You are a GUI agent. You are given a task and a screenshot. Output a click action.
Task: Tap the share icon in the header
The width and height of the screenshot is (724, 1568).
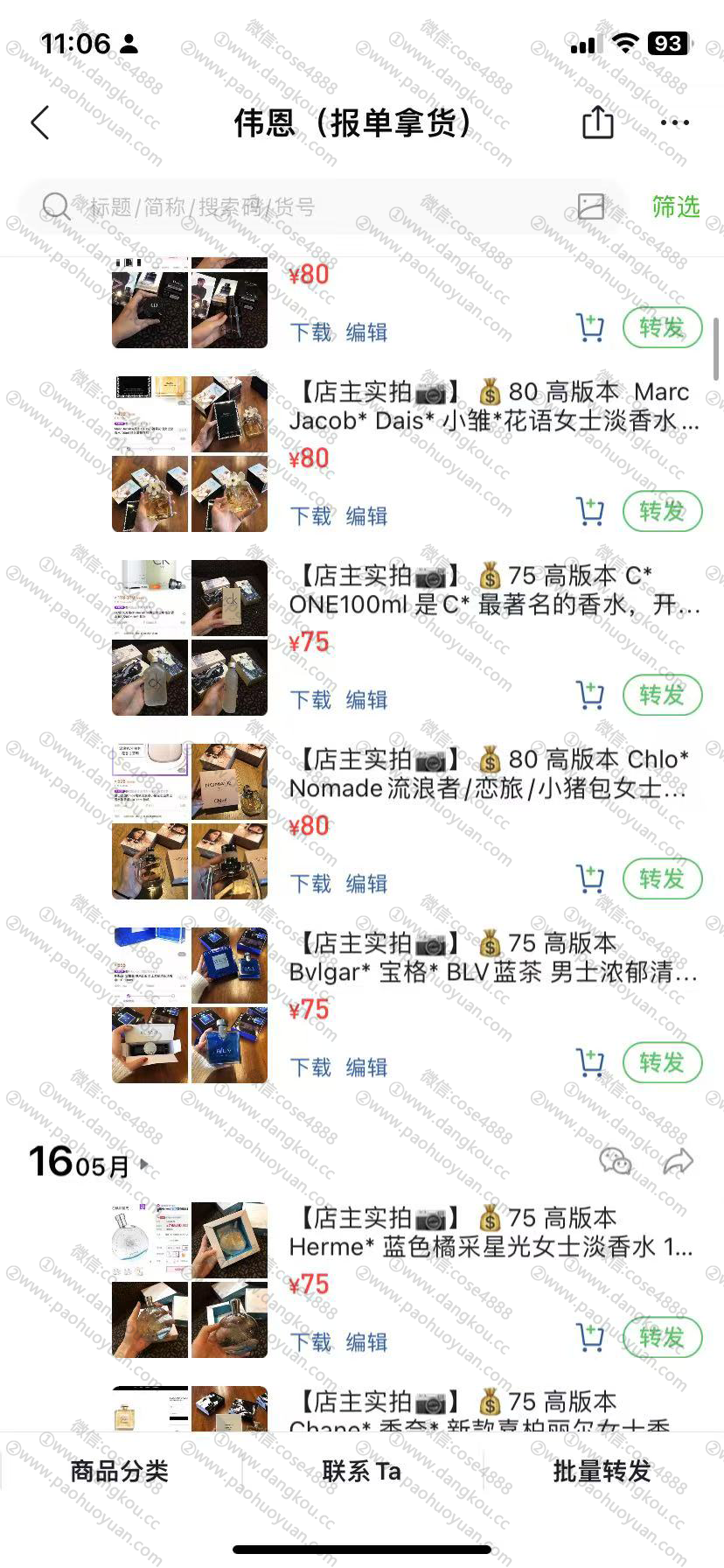pos(598,122)
